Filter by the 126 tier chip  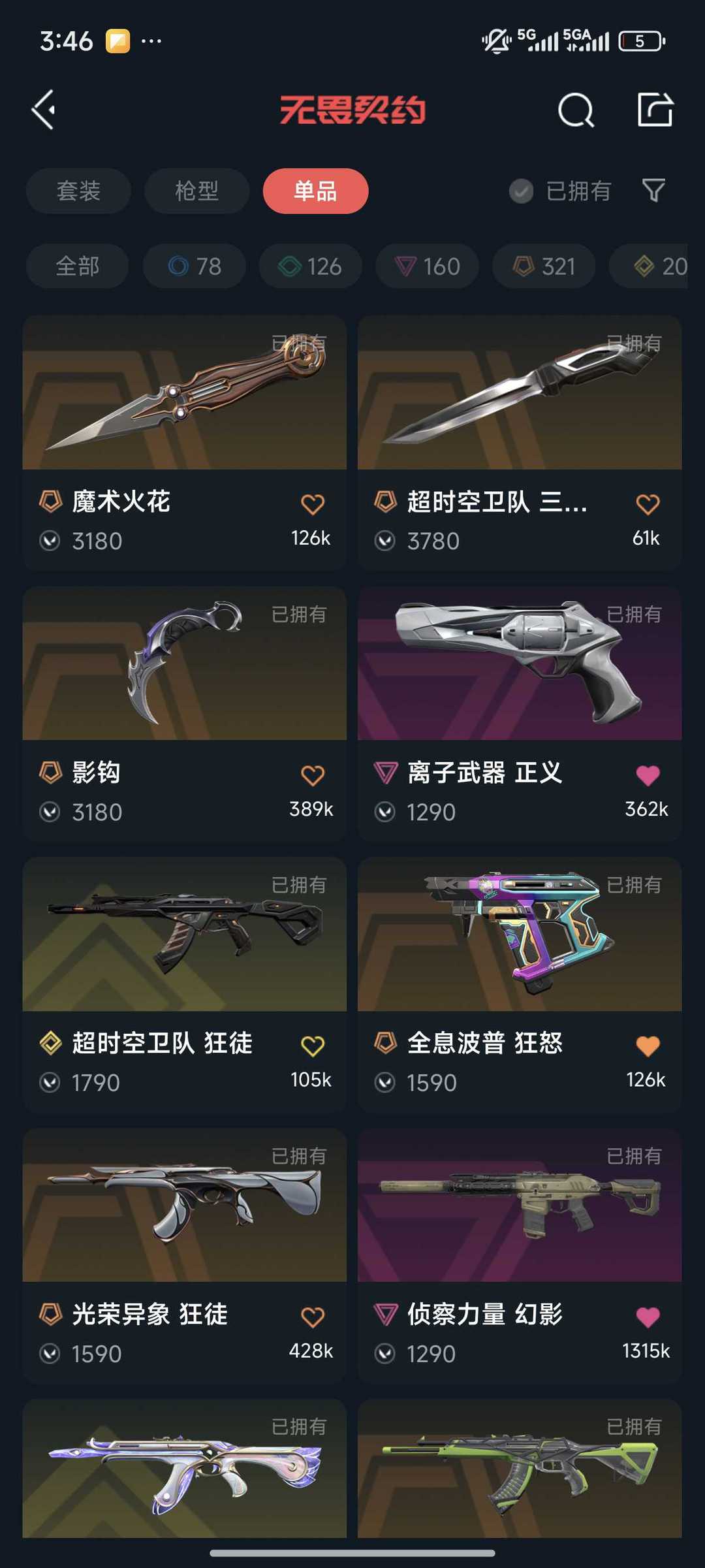311,266
